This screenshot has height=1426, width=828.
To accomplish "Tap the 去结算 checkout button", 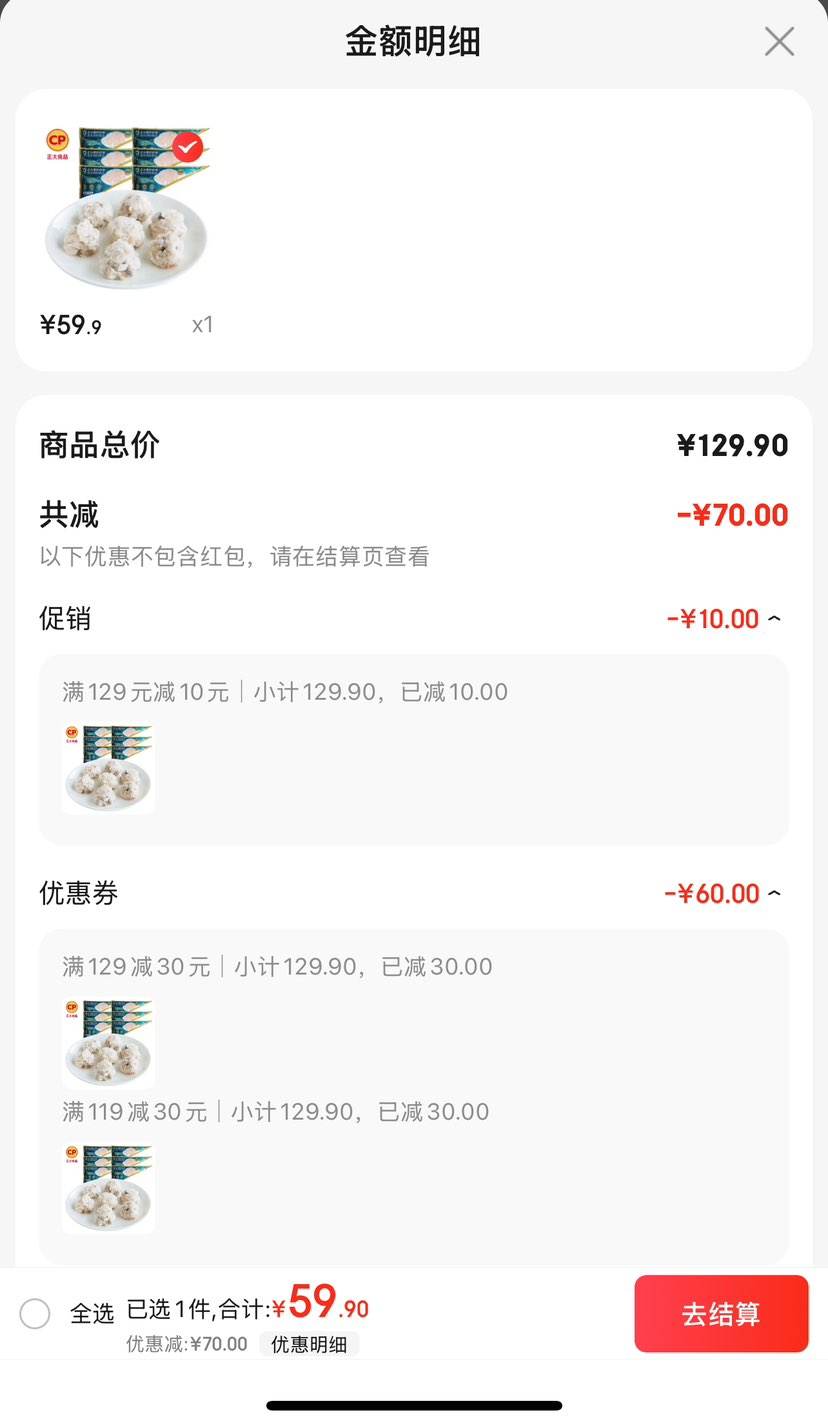I will [x=721, y=1313].
